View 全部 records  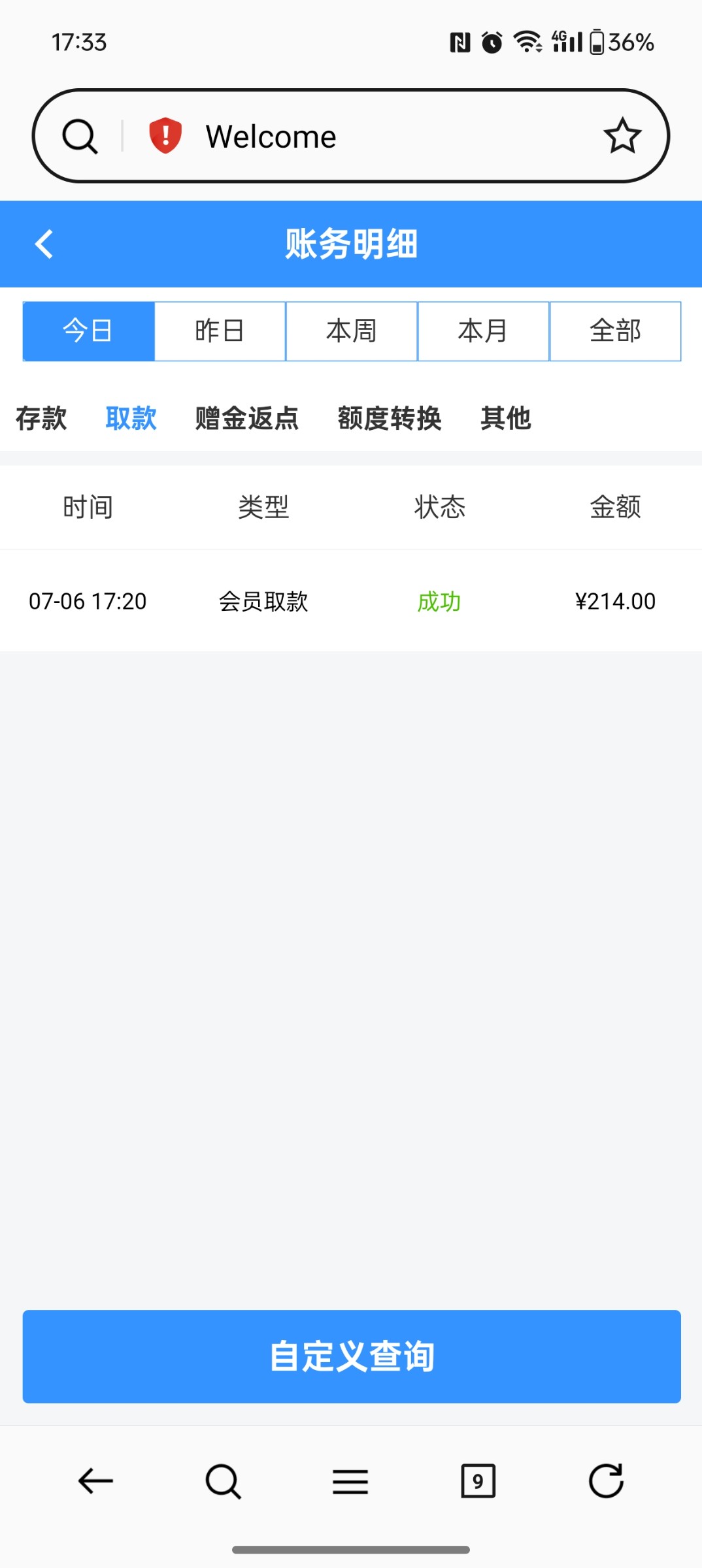[615, 331]
